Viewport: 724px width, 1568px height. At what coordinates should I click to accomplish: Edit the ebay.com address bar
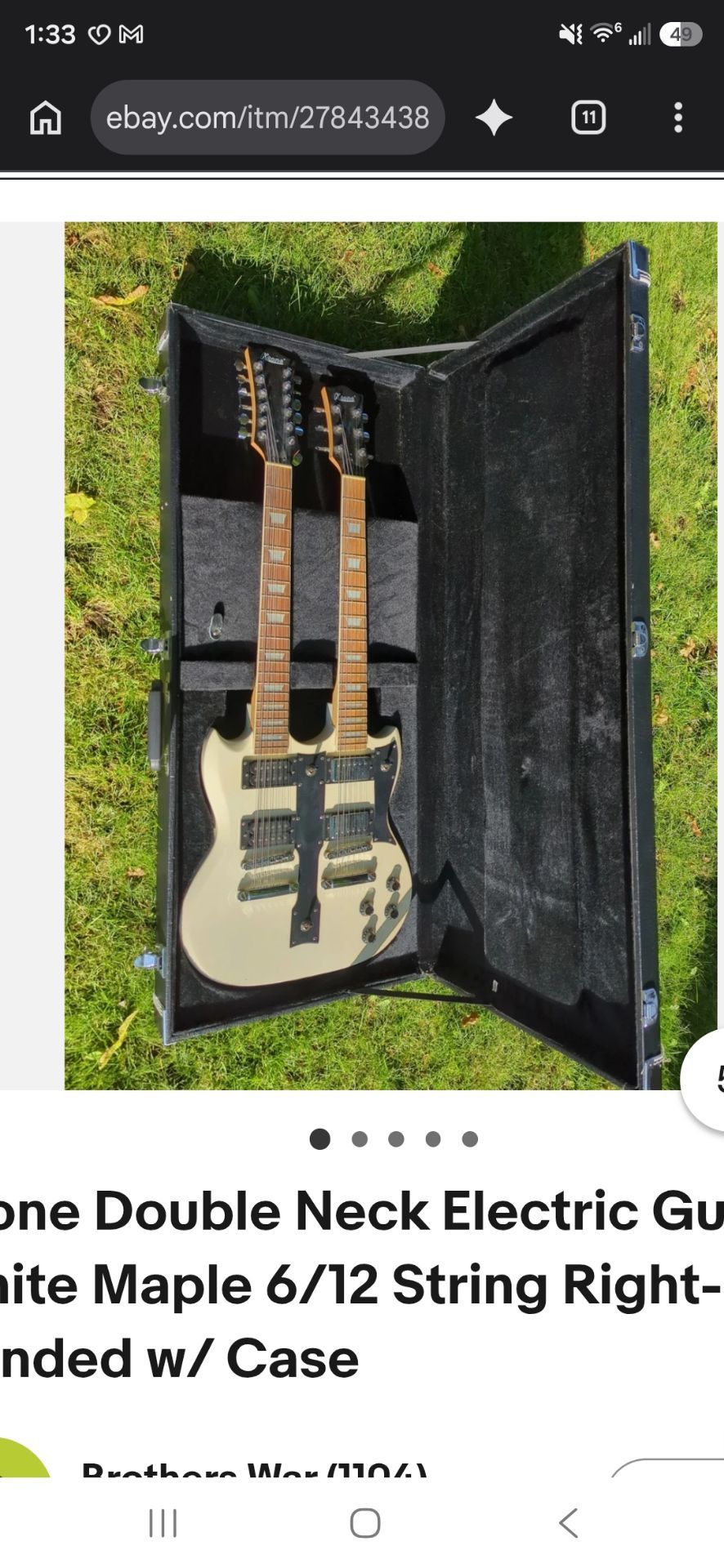[267, 118]
